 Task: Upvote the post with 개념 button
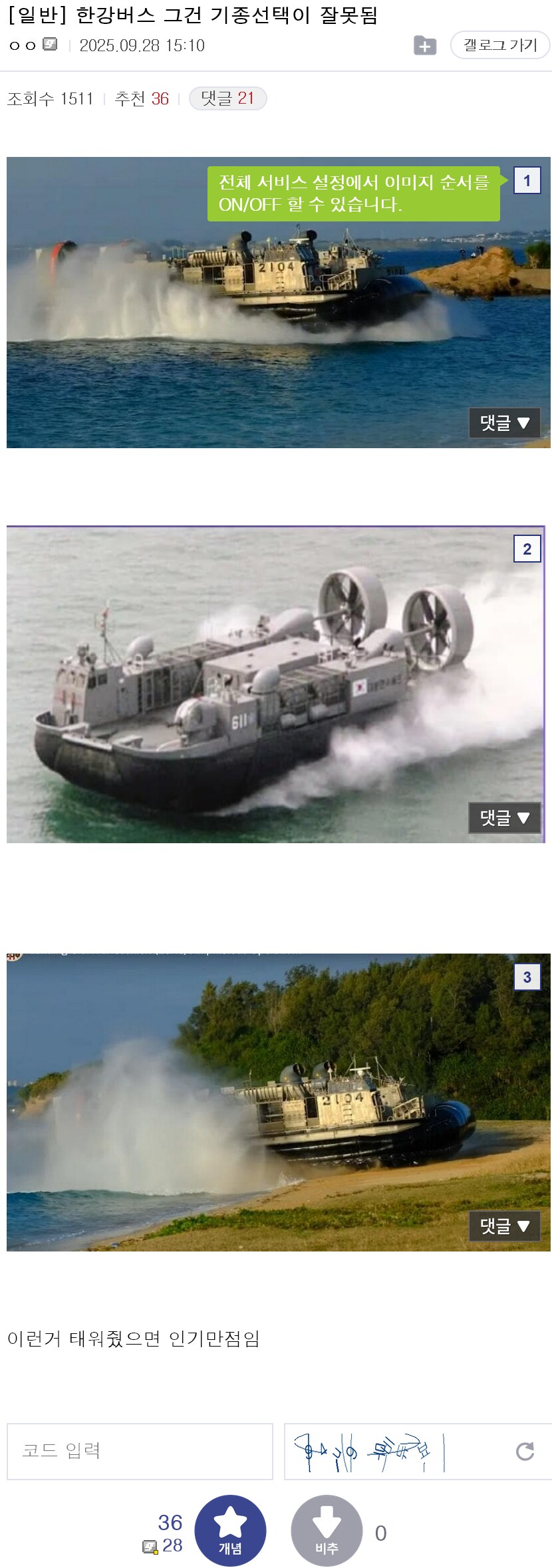click(x=230, y=1531)
